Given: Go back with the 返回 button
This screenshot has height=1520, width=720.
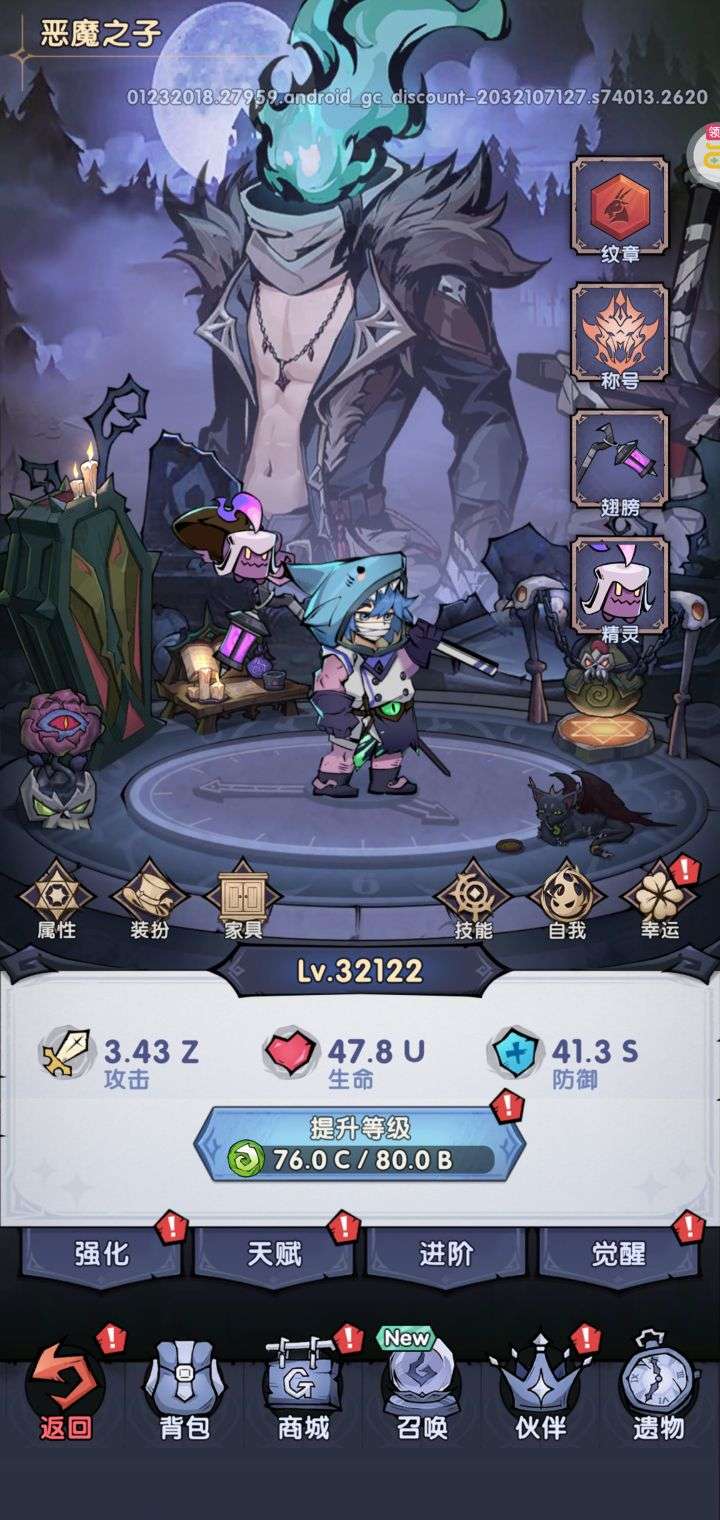Looking at the screenshot, I should pos(66,1388).
